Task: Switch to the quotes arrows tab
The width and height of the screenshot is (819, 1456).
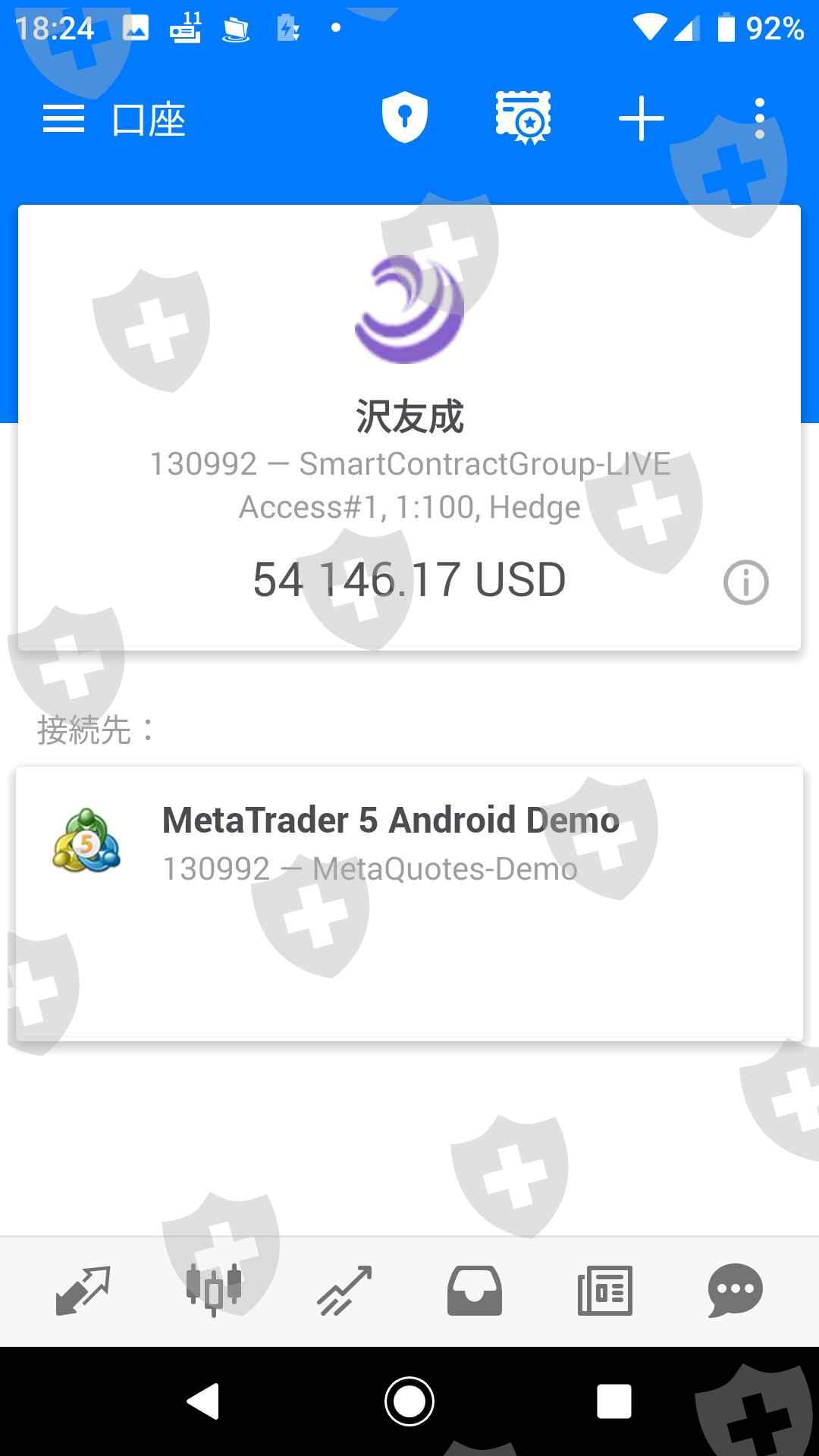Action: pyautogui.click(x=83, y=1290)
